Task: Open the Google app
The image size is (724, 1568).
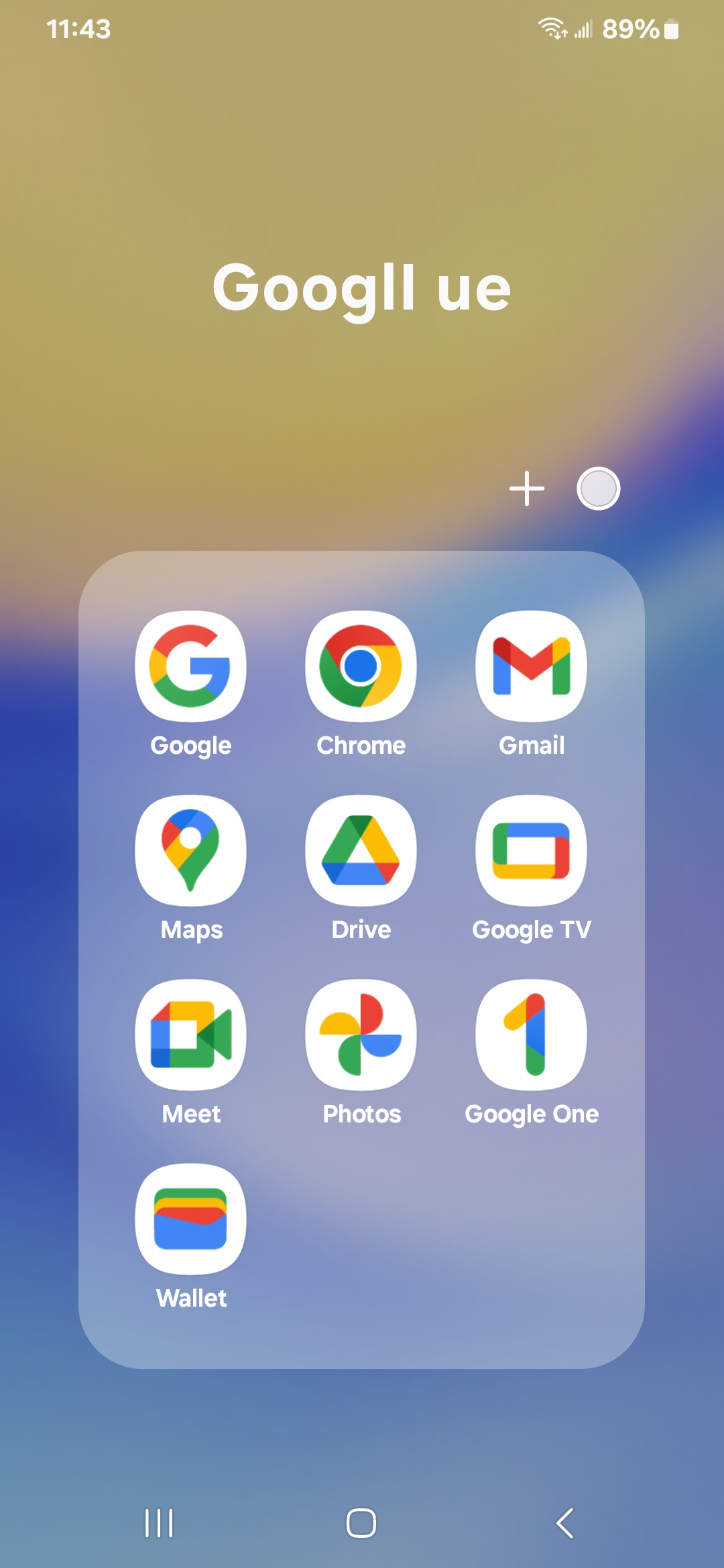Action: 191,667
